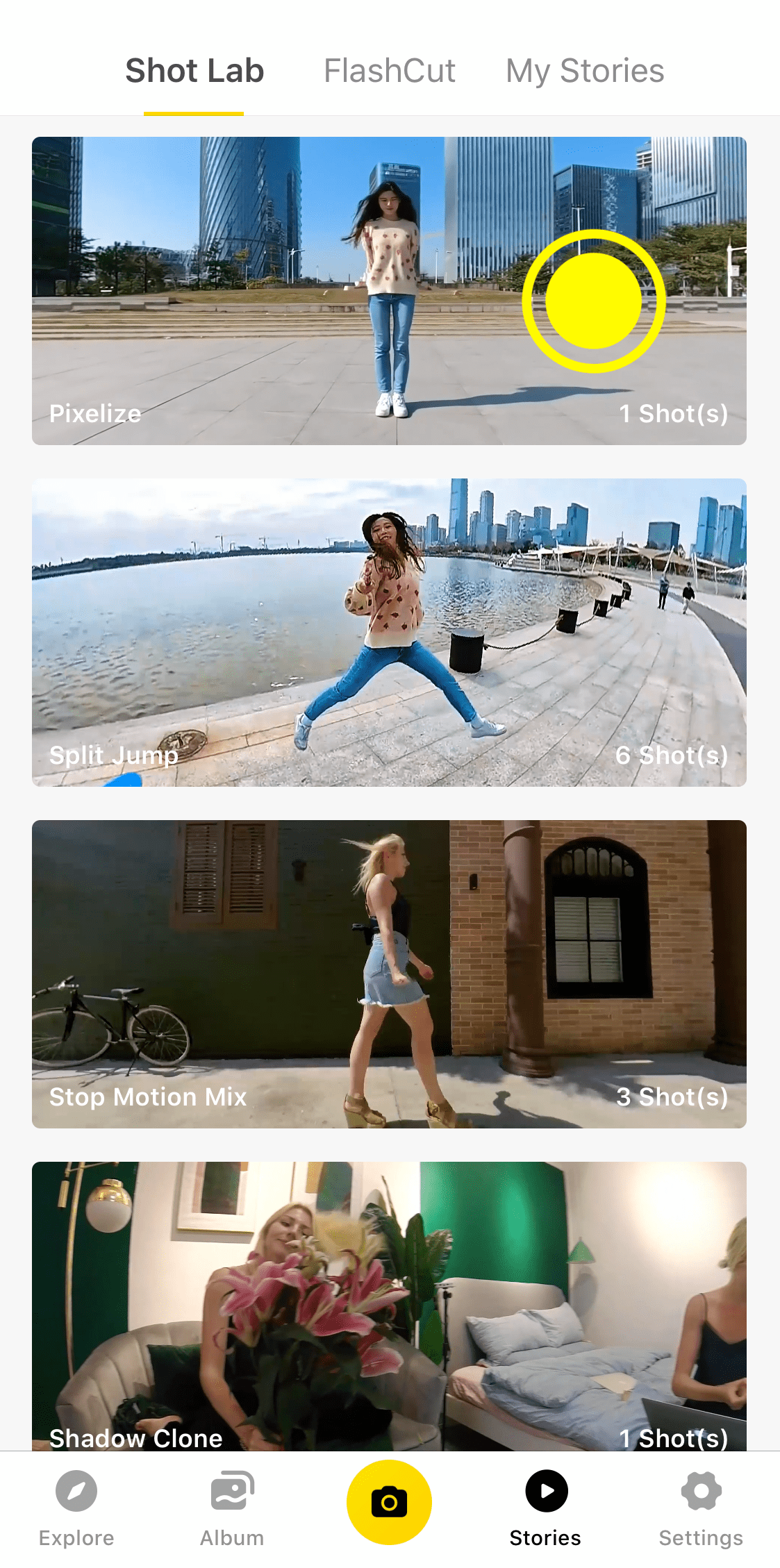Open the Split Jump template card

click(x=389, y=632)
